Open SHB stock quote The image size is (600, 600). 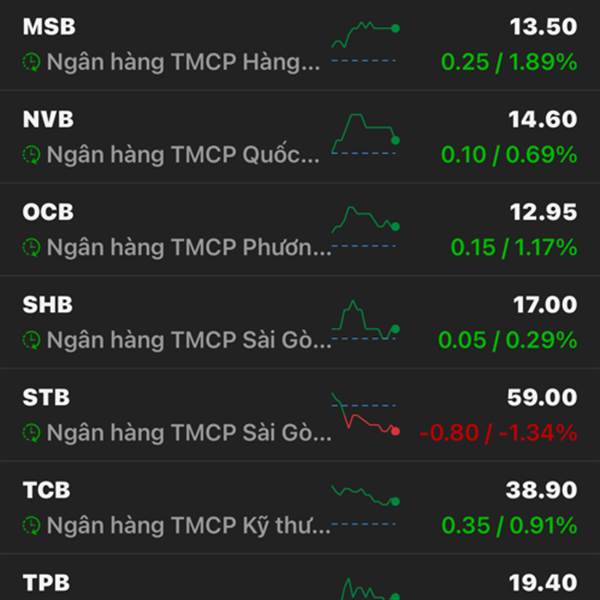tap(300, 323)
